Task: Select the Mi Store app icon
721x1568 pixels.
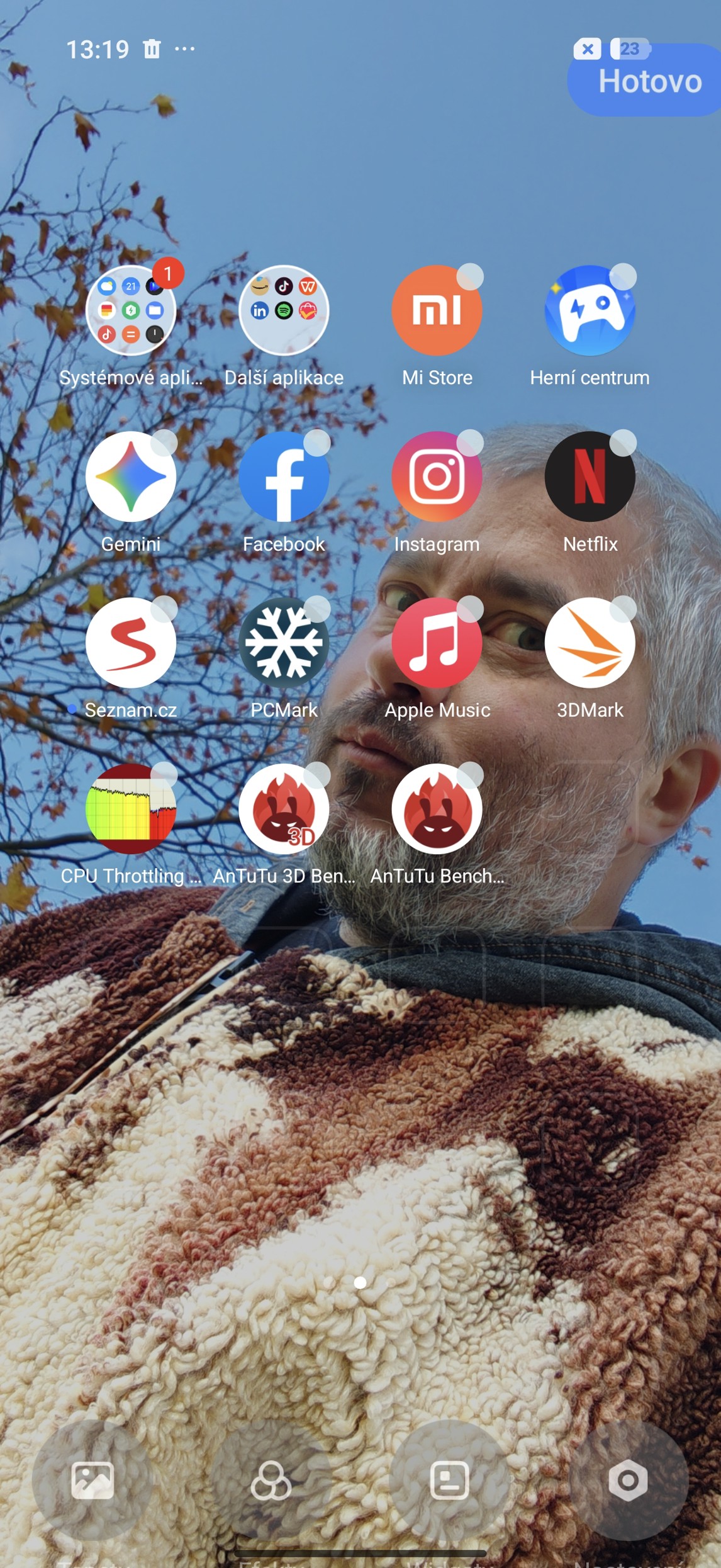Action: 437,311
